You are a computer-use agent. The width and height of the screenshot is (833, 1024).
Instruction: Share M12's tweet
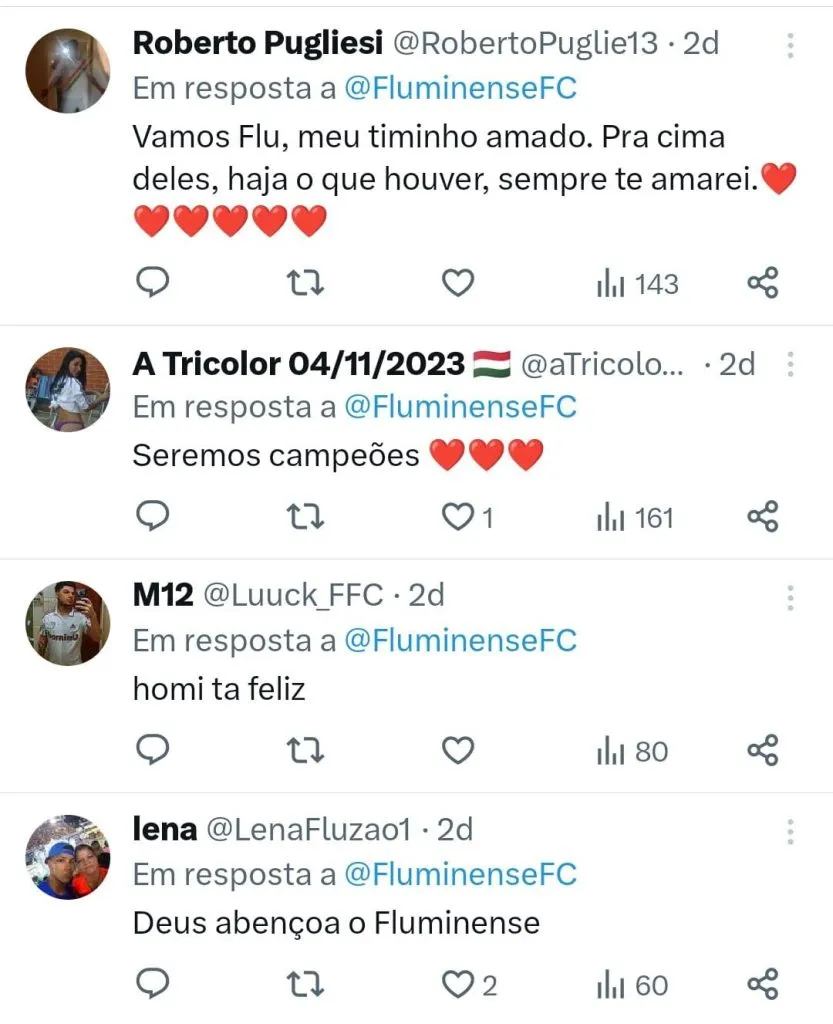(x=763, y=751)
